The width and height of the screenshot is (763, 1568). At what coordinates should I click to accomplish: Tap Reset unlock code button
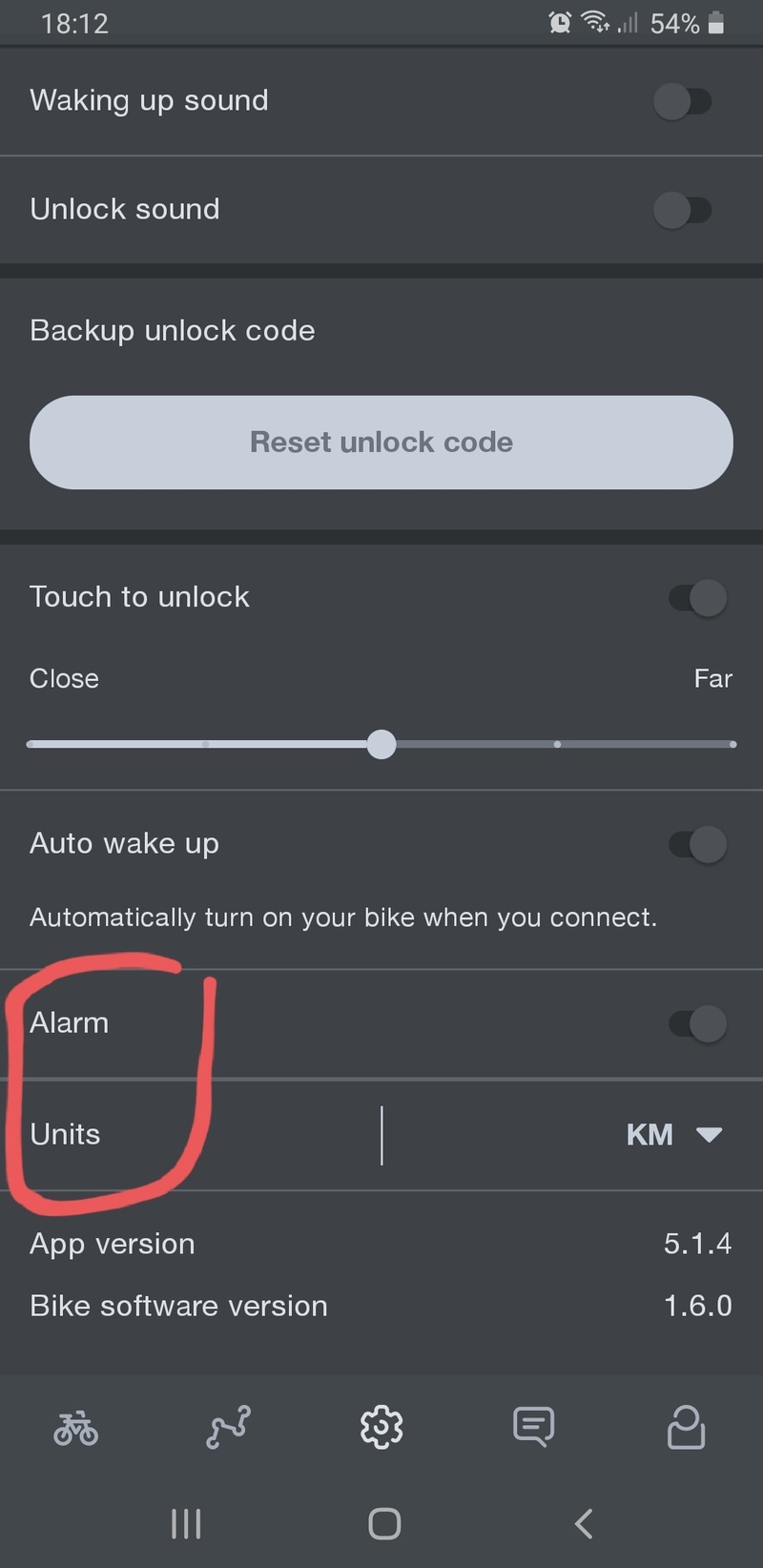(x=381, y=443)
